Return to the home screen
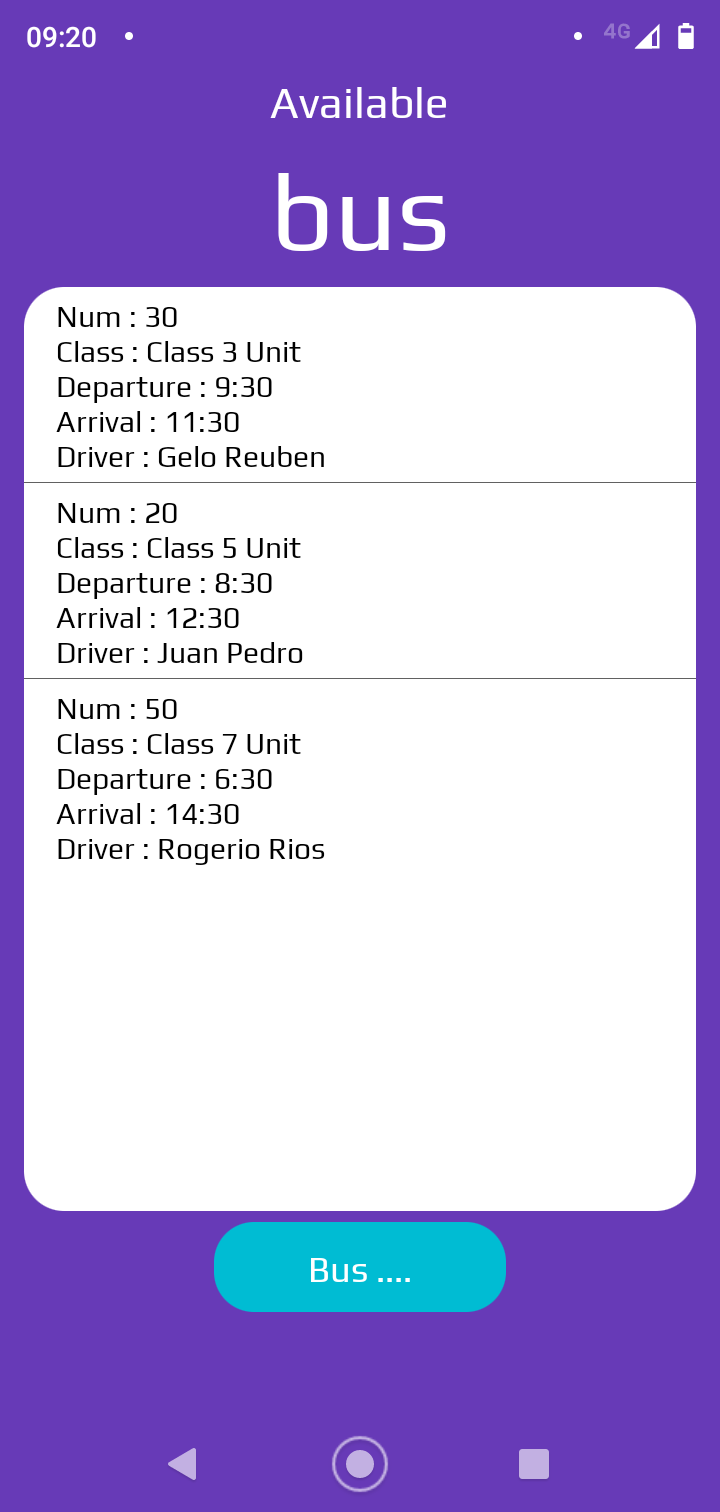Viewport: 720px width, 1512px height. click(x=360, y=1464)
